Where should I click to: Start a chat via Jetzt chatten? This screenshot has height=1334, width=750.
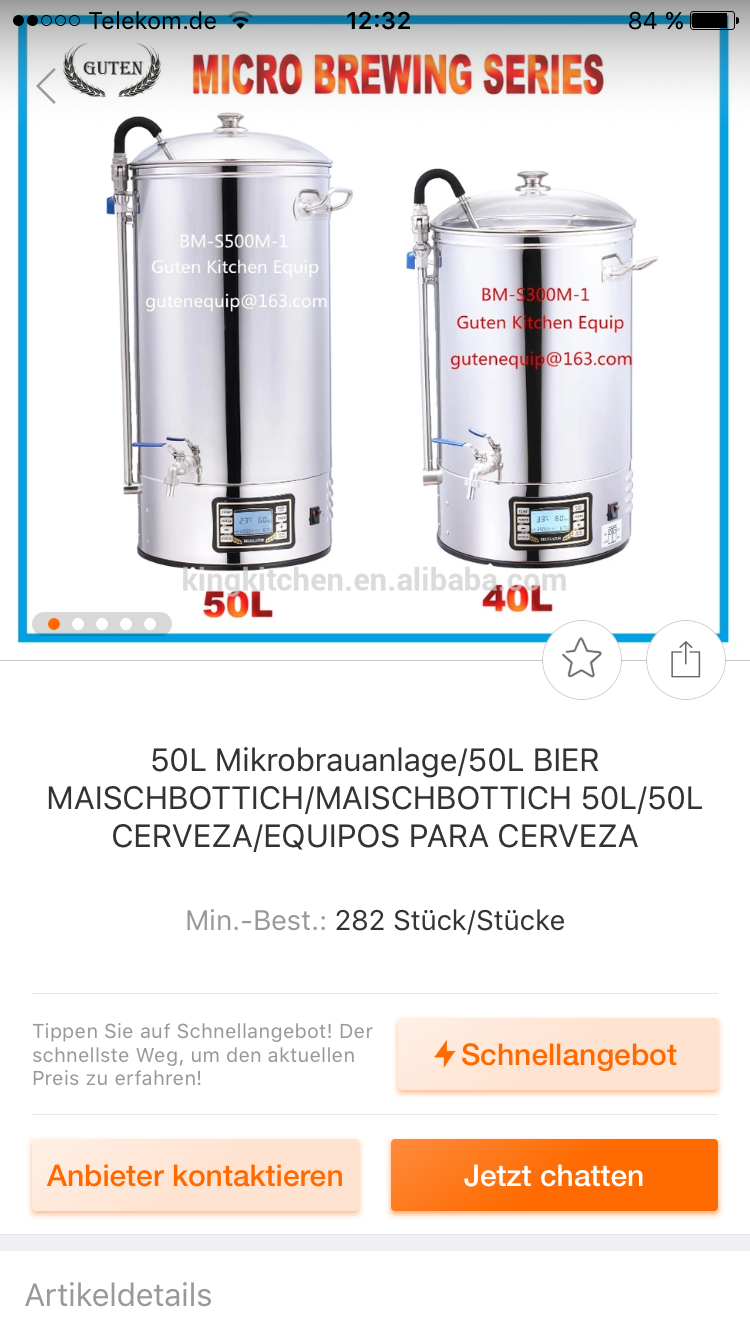pos(554,1176)
